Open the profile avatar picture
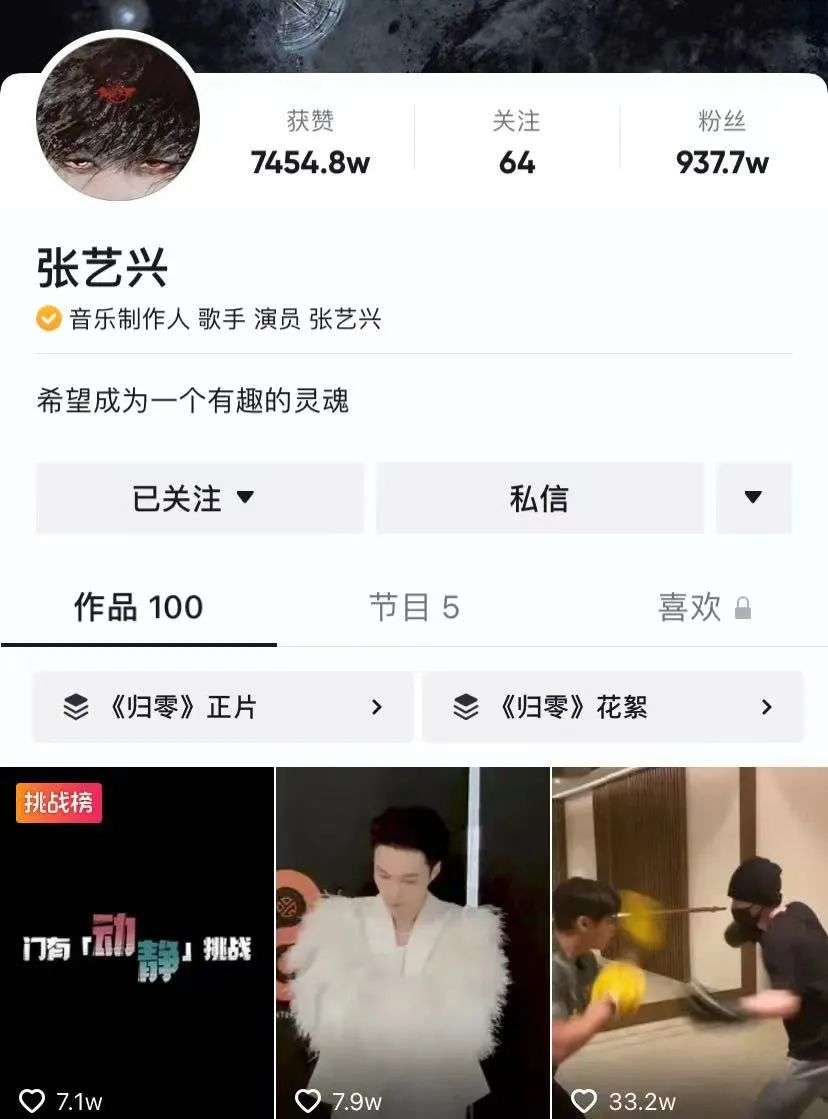The width and height of the screenshot is (828, 1119). pos(118,120)
